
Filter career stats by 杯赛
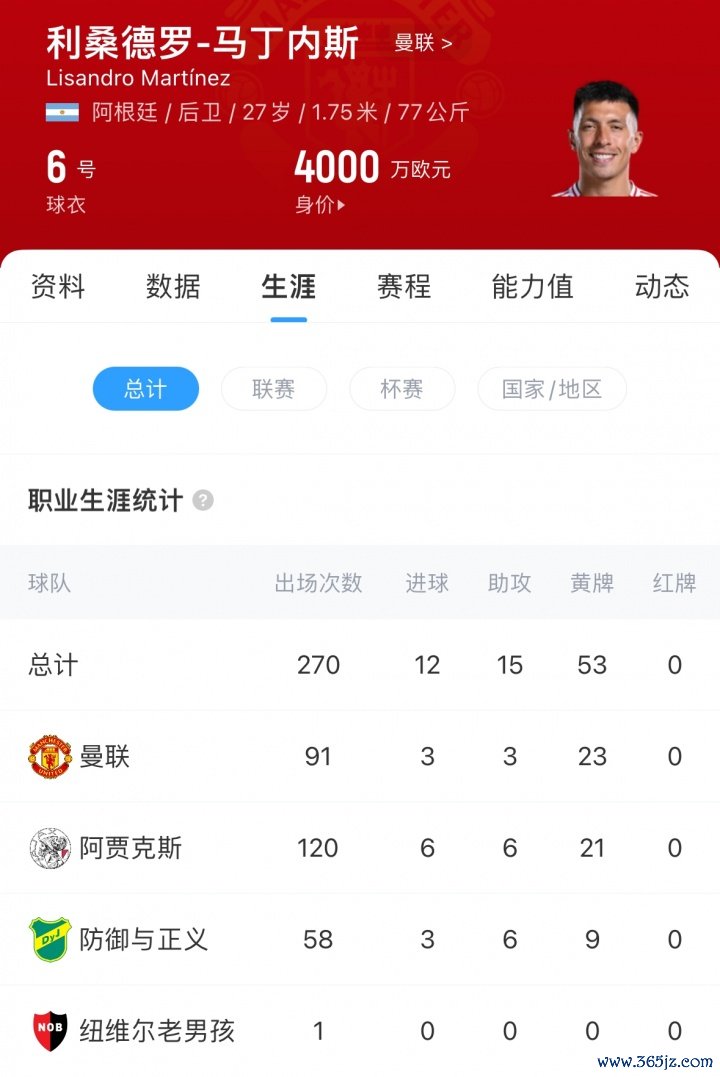click(401, 389)
